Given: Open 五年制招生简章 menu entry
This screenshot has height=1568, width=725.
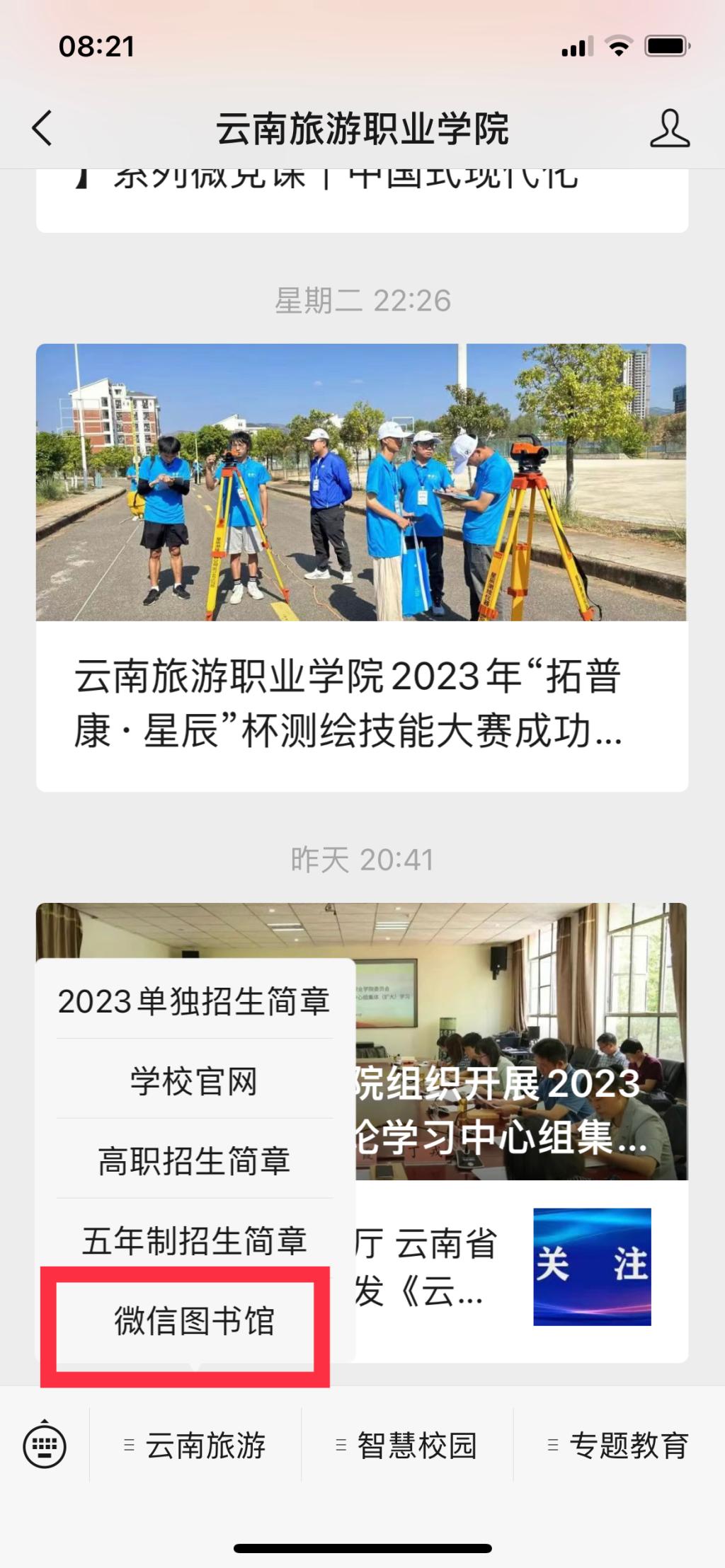Looking at the screenshot, I should tap(194, 1240).
